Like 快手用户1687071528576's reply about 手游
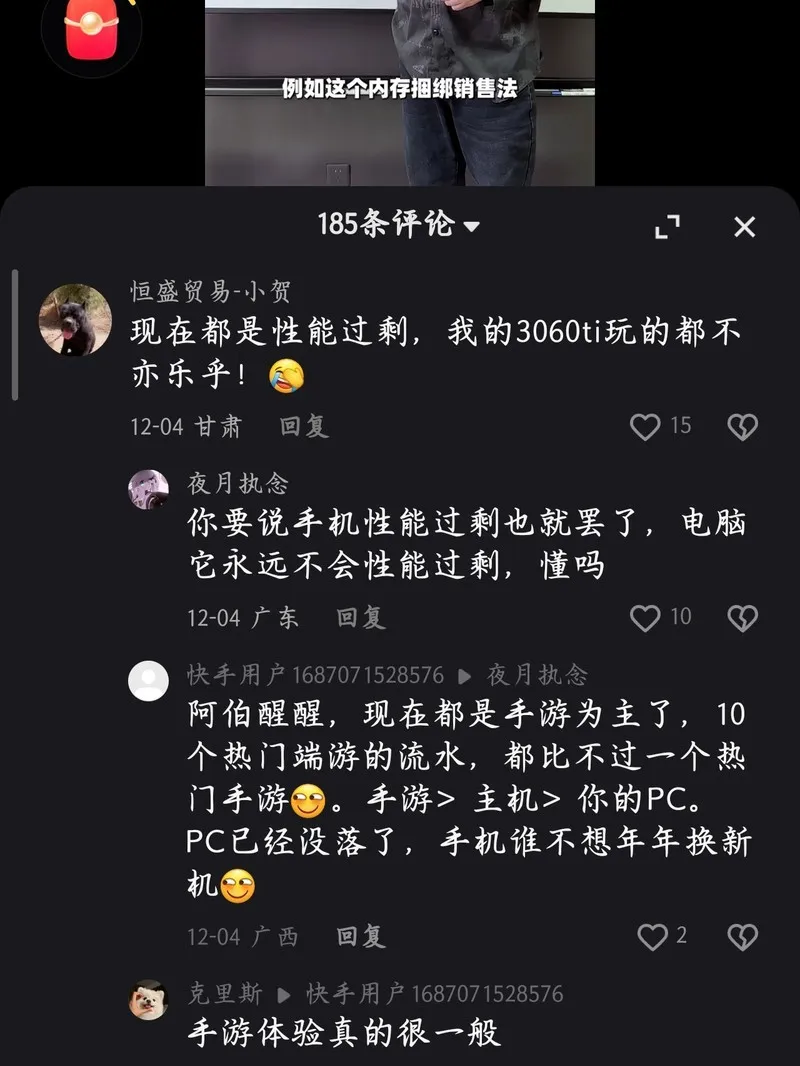 [x=652, y=937]
